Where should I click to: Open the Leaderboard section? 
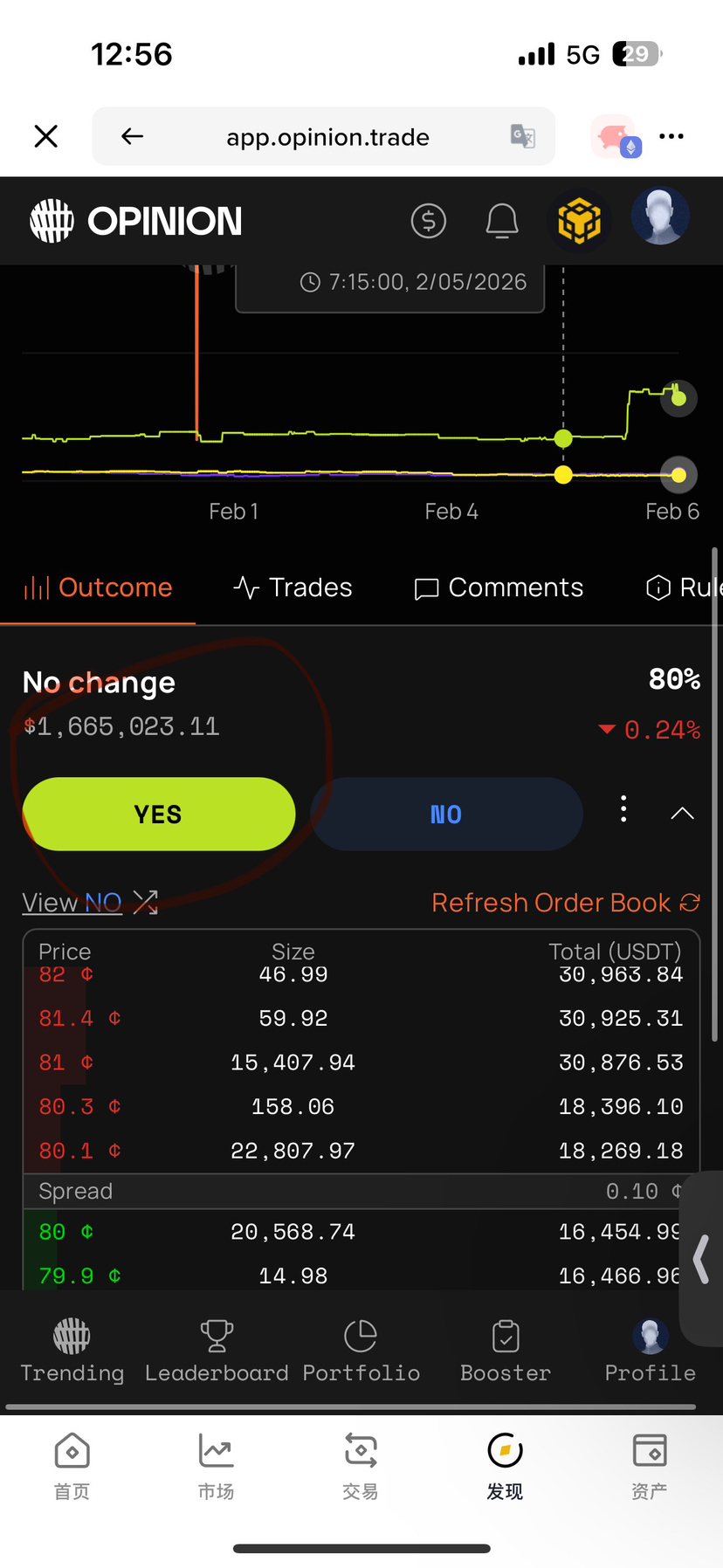217,1351
